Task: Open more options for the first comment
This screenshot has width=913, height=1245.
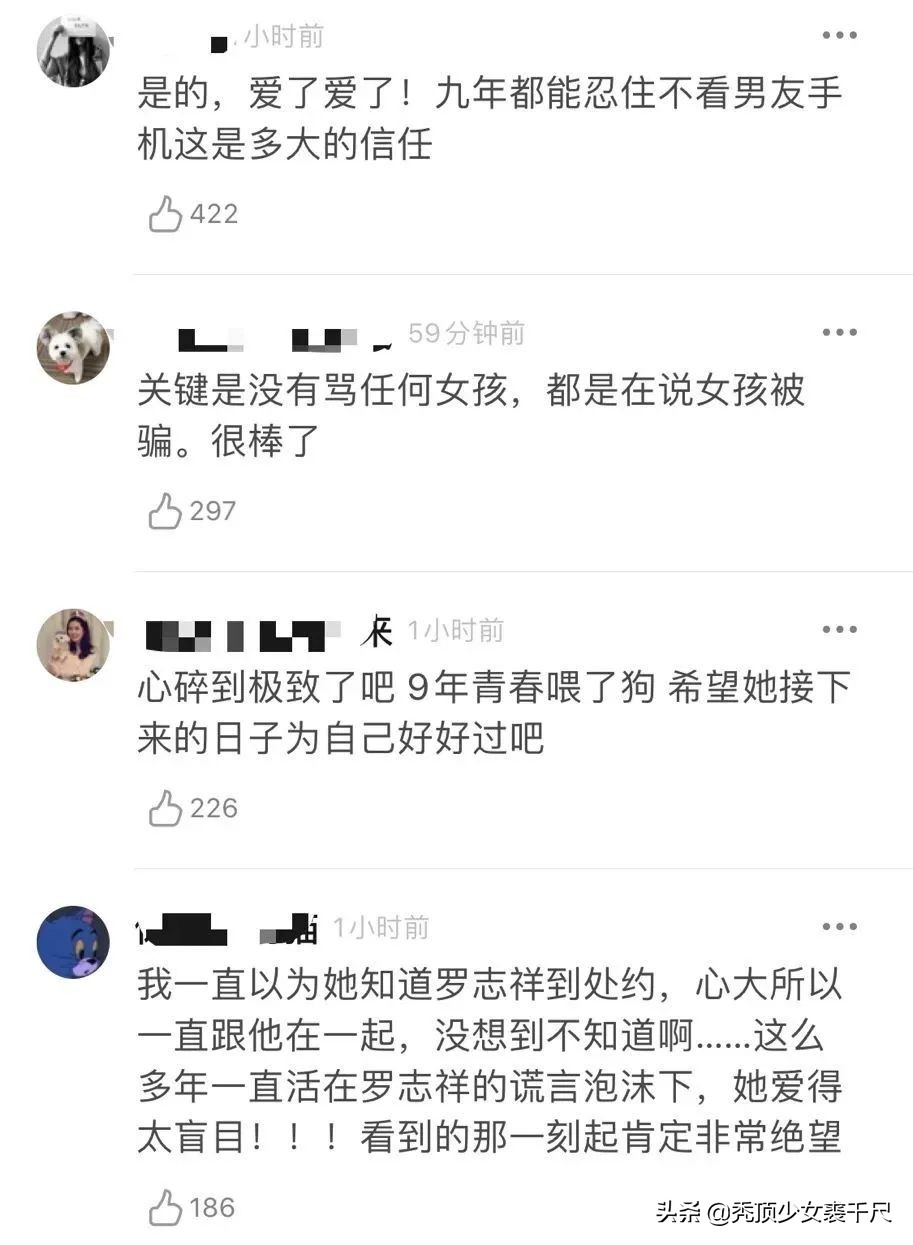Action: [x=840, y=35]
